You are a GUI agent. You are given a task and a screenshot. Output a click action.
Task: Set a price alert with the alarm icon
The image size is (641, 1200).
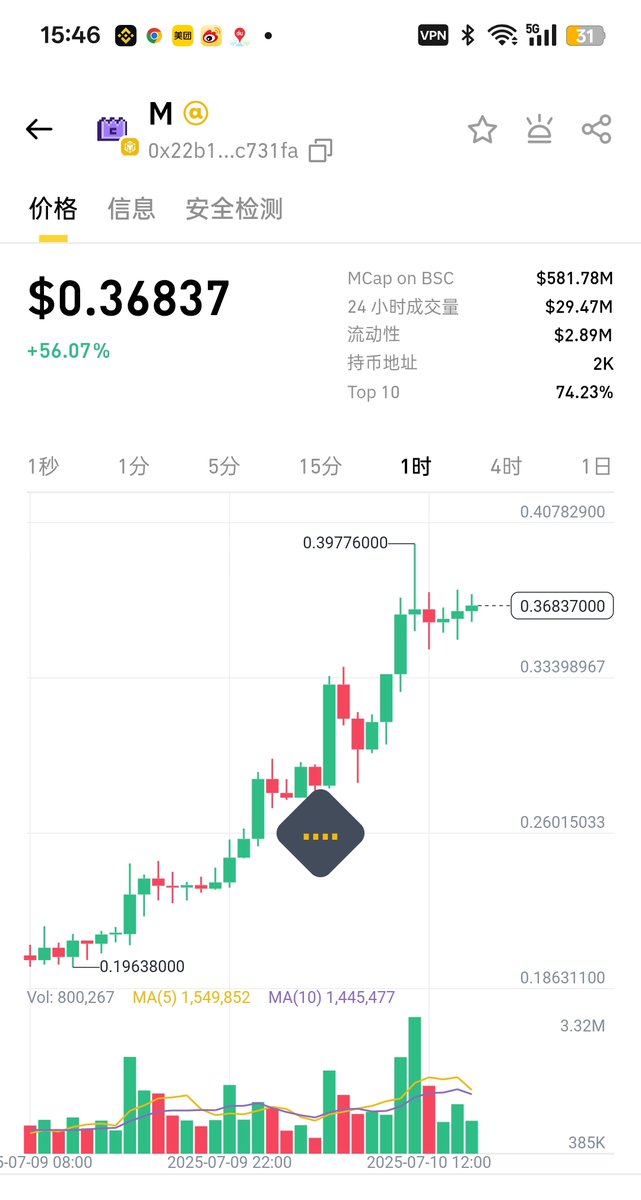[x=540, y=130]
